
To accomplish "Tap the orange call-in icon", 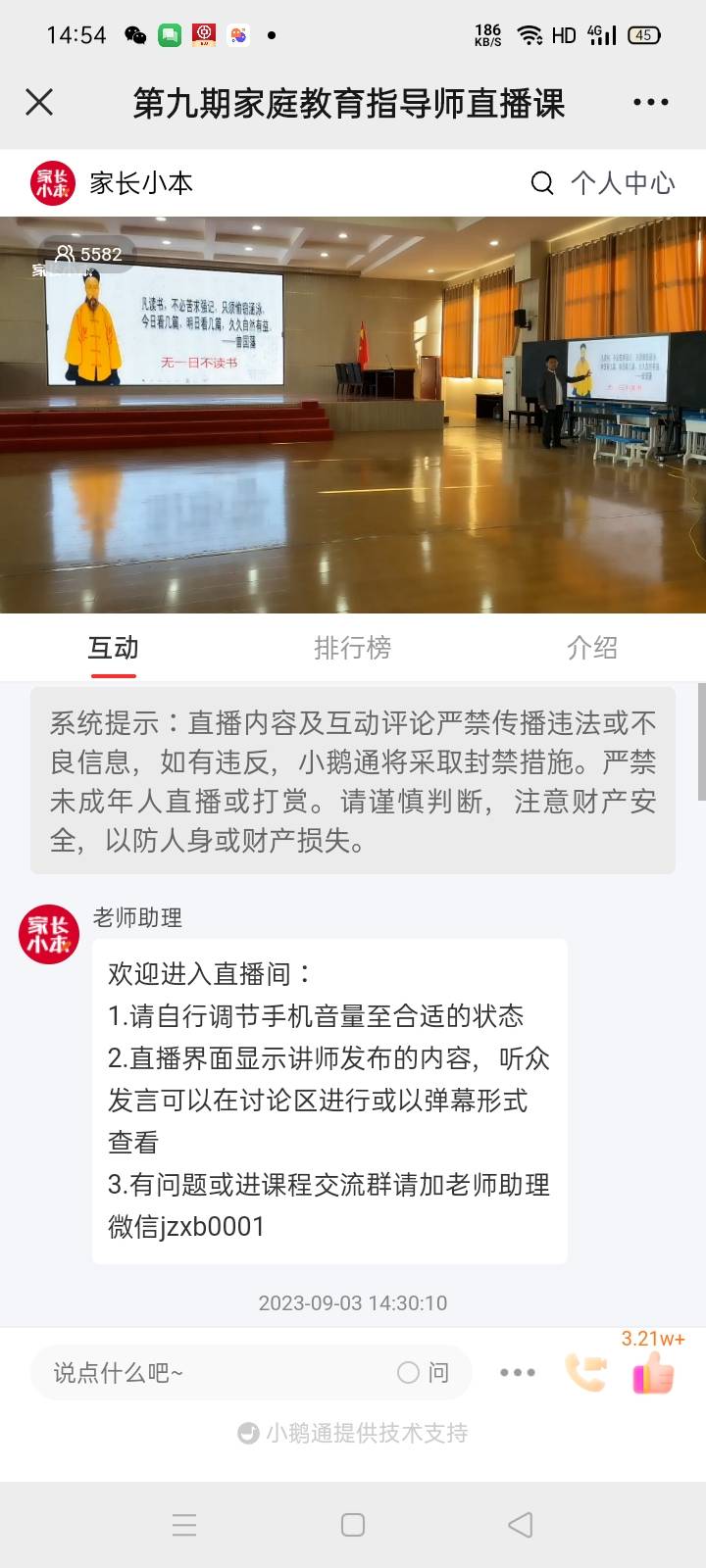I will [x=585, y=1373].
